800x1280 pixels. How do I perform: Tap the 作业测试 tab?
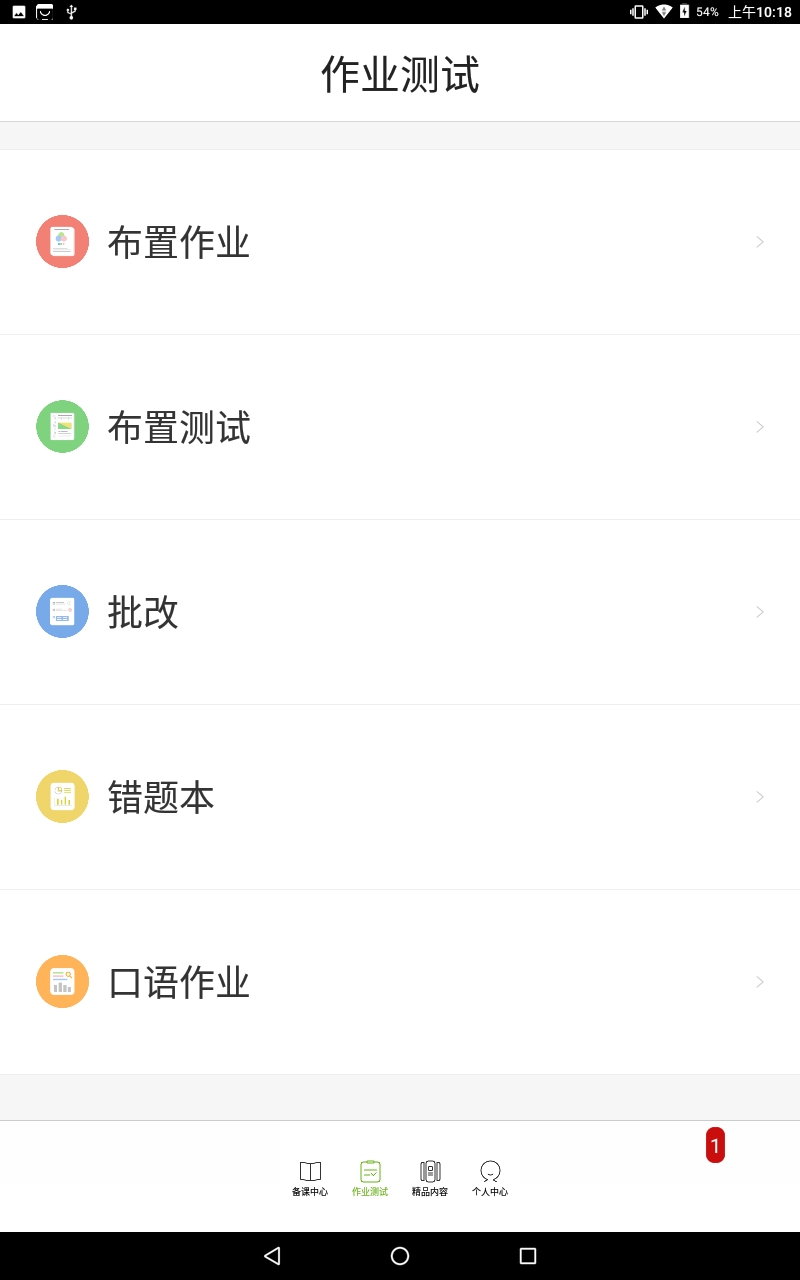(x=370, y=1178)
